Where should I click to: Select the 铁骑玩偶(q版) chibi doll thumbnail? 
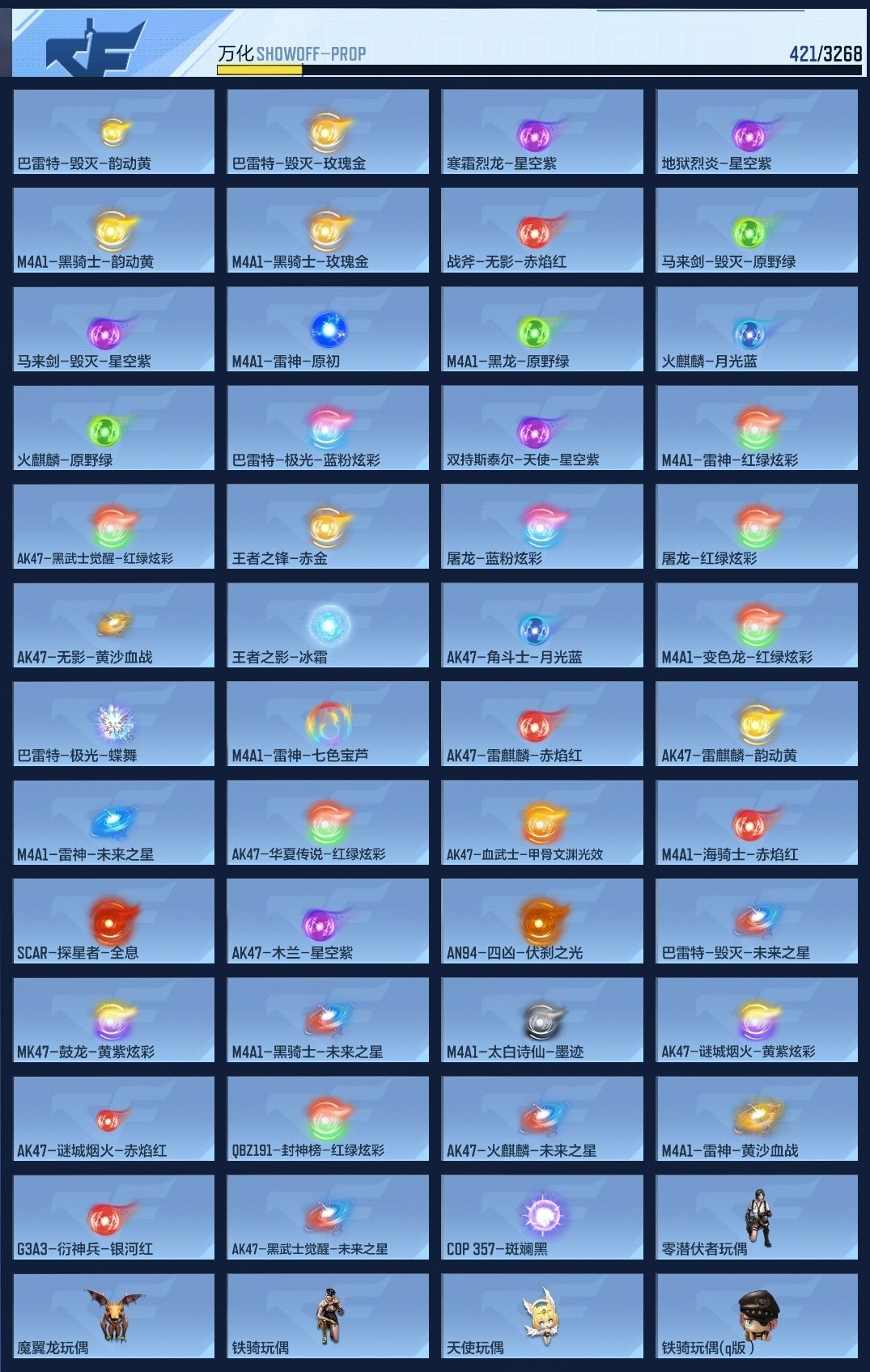tap(758, 1315)
